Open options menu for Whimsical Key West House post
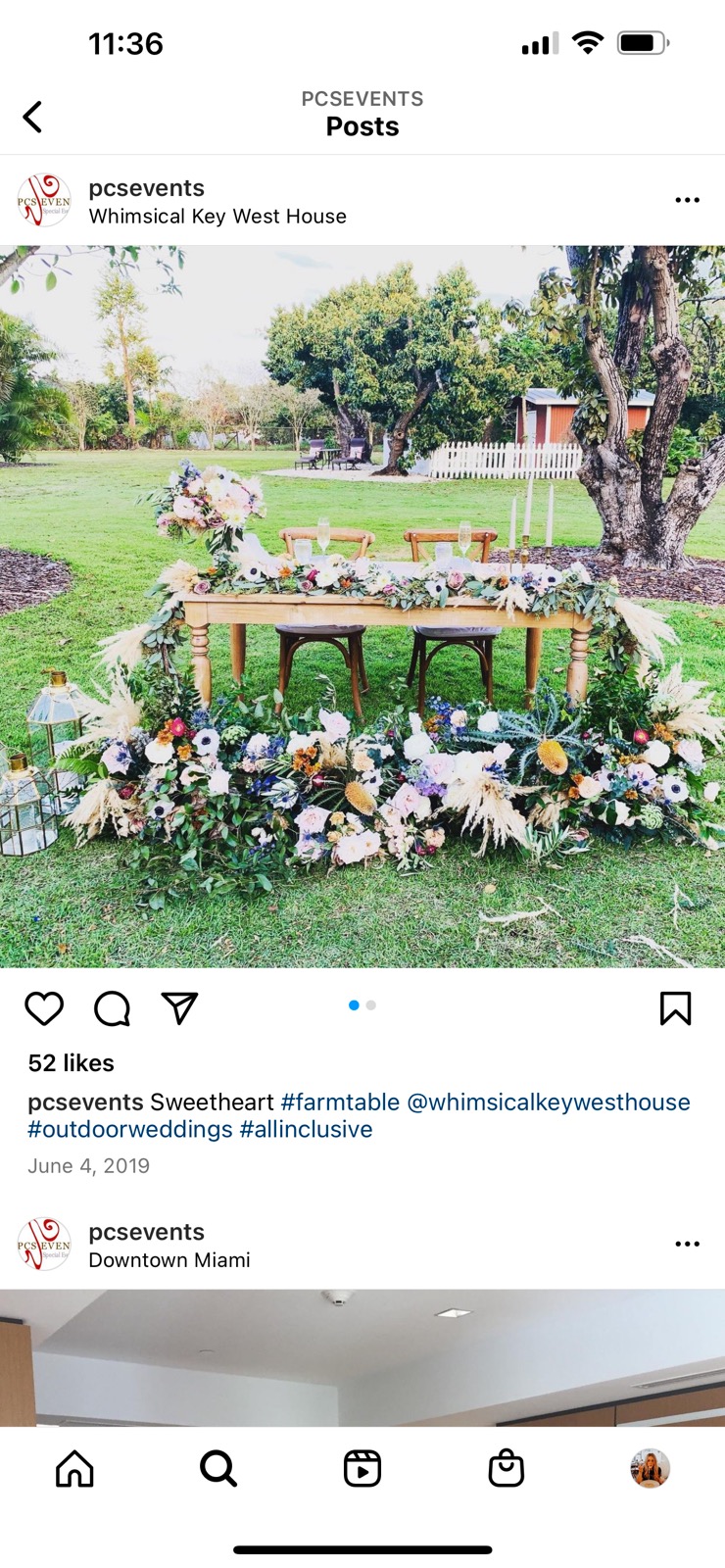Image resolution: width=725 pixels, height=1568 pixels. 687,200
